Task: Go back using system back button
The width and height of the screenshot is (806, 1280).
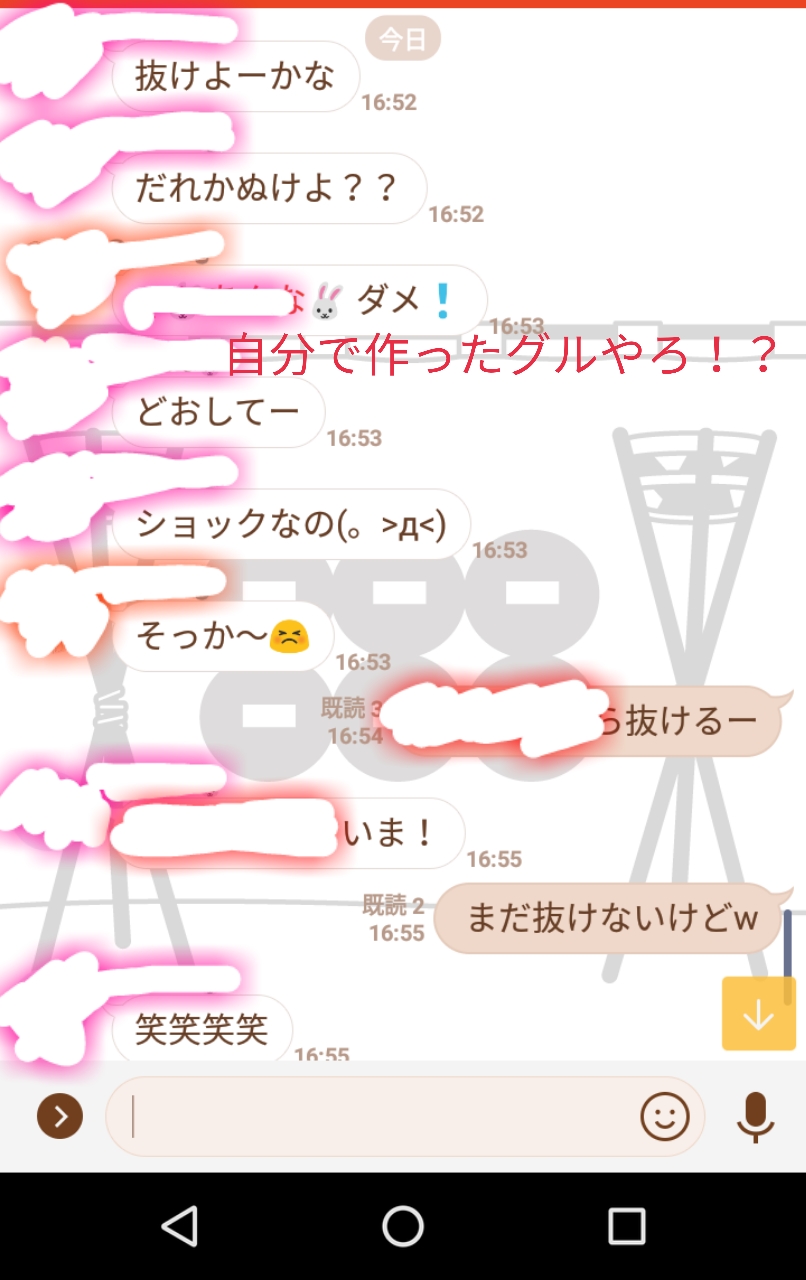Action: click(180, 1226)
